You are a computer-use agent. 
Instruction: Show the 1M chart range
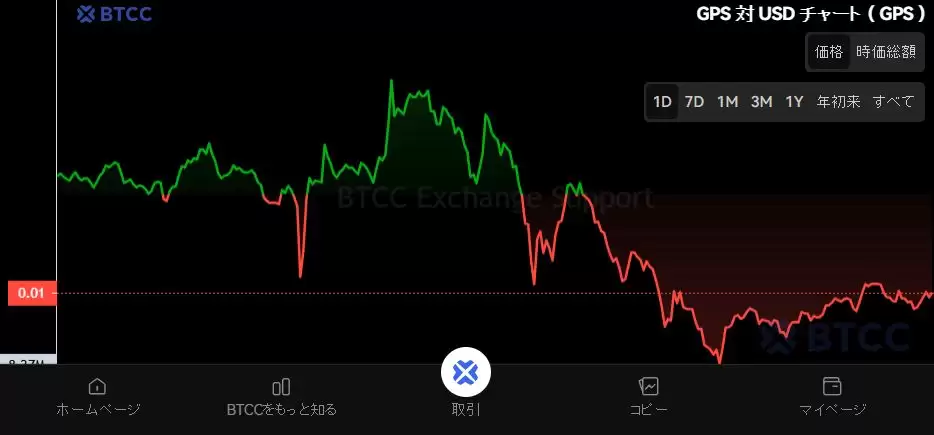(727, 101)
